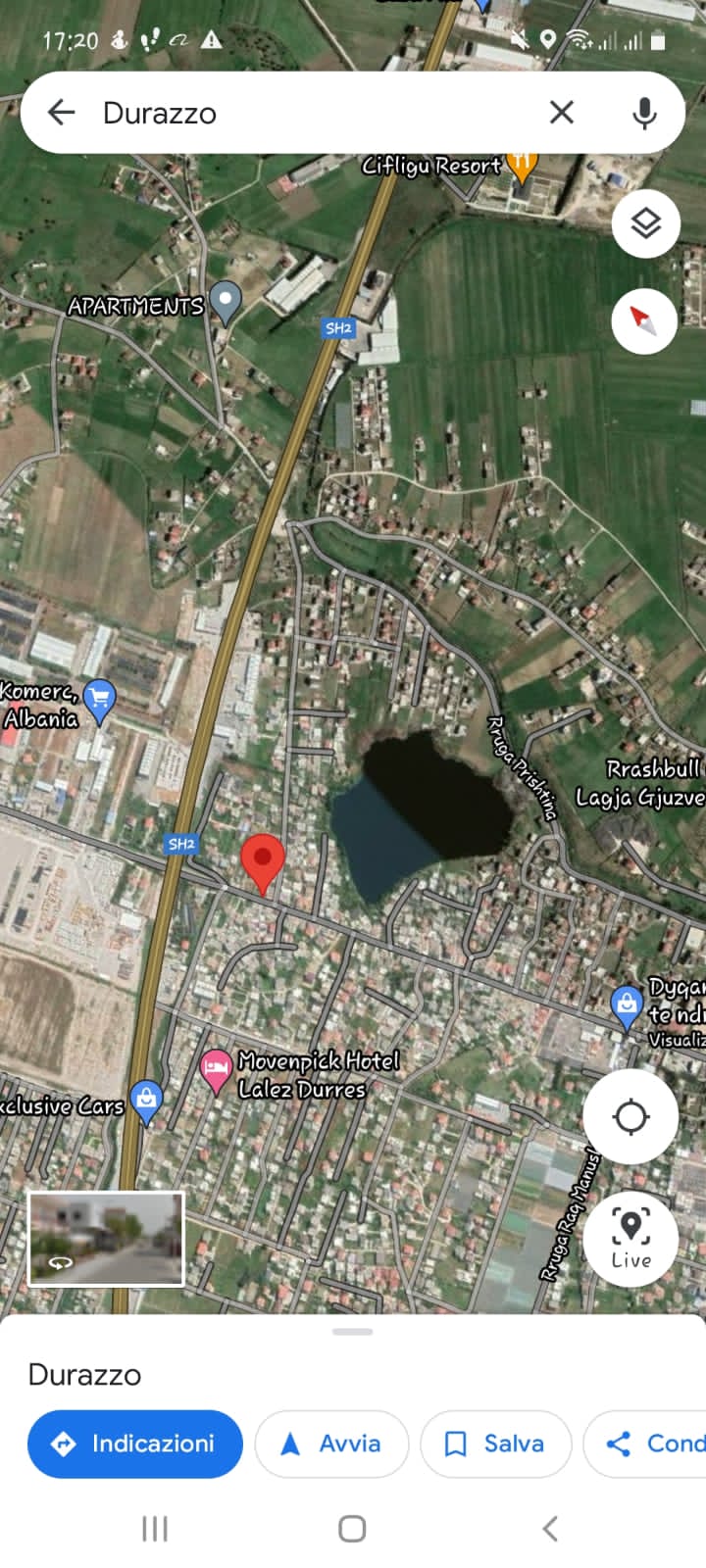Clear the Durazzo search text
The height and width of the screenshot is (1568, 706).
pyautogui.click(x=562, y=113)
